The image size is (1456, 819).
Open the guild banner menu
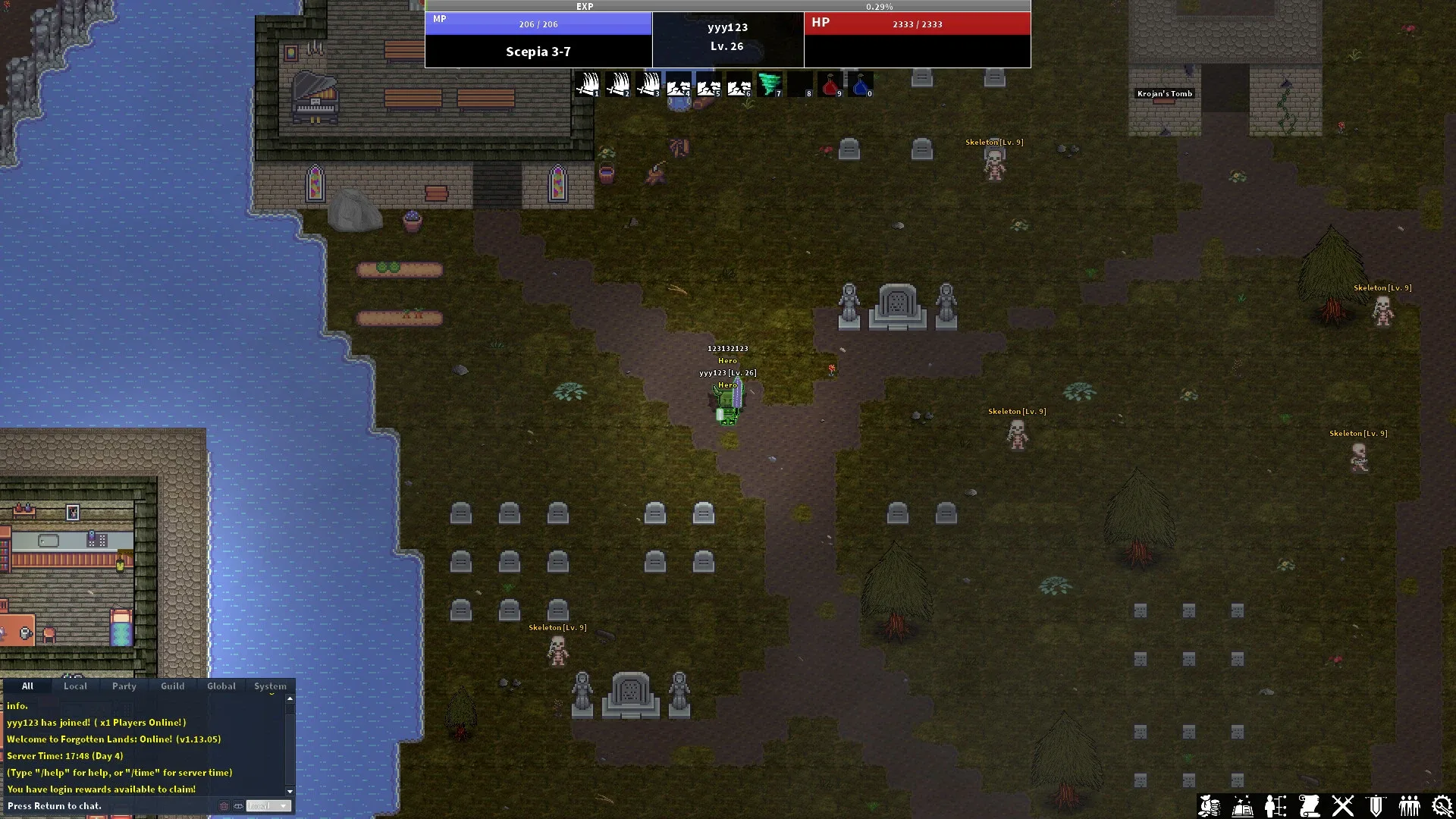1376,806
